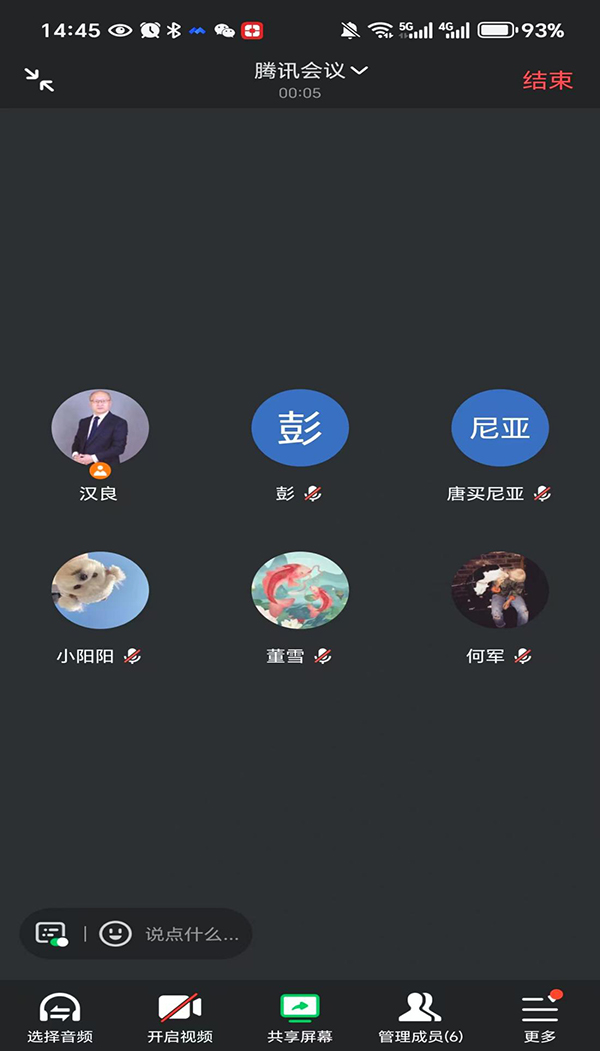The image size is (600, 1051).
Task: Start 共享屏幕 screen sharing
Action: [300, 1017]
